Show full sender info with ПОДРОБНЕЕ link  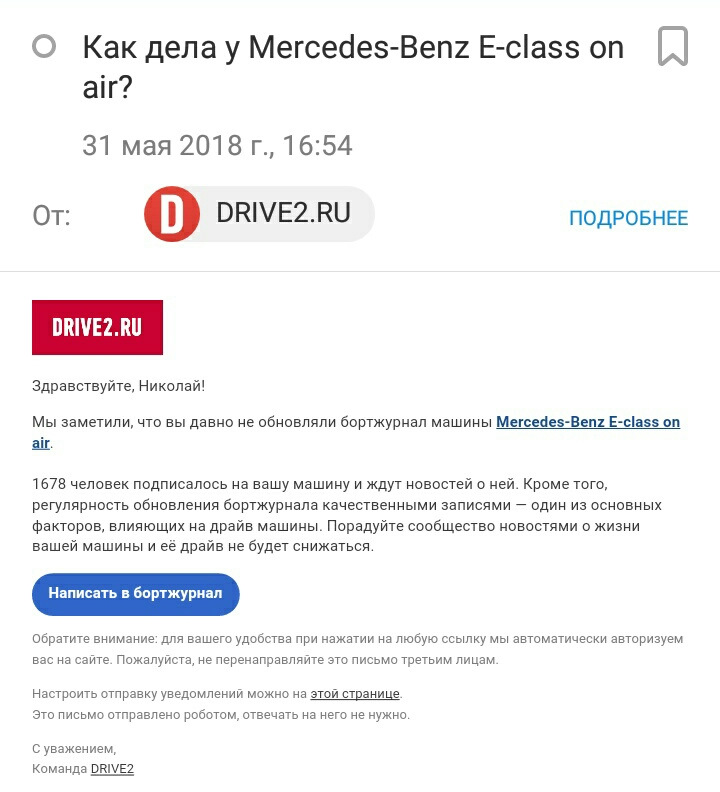pos(628,217)
